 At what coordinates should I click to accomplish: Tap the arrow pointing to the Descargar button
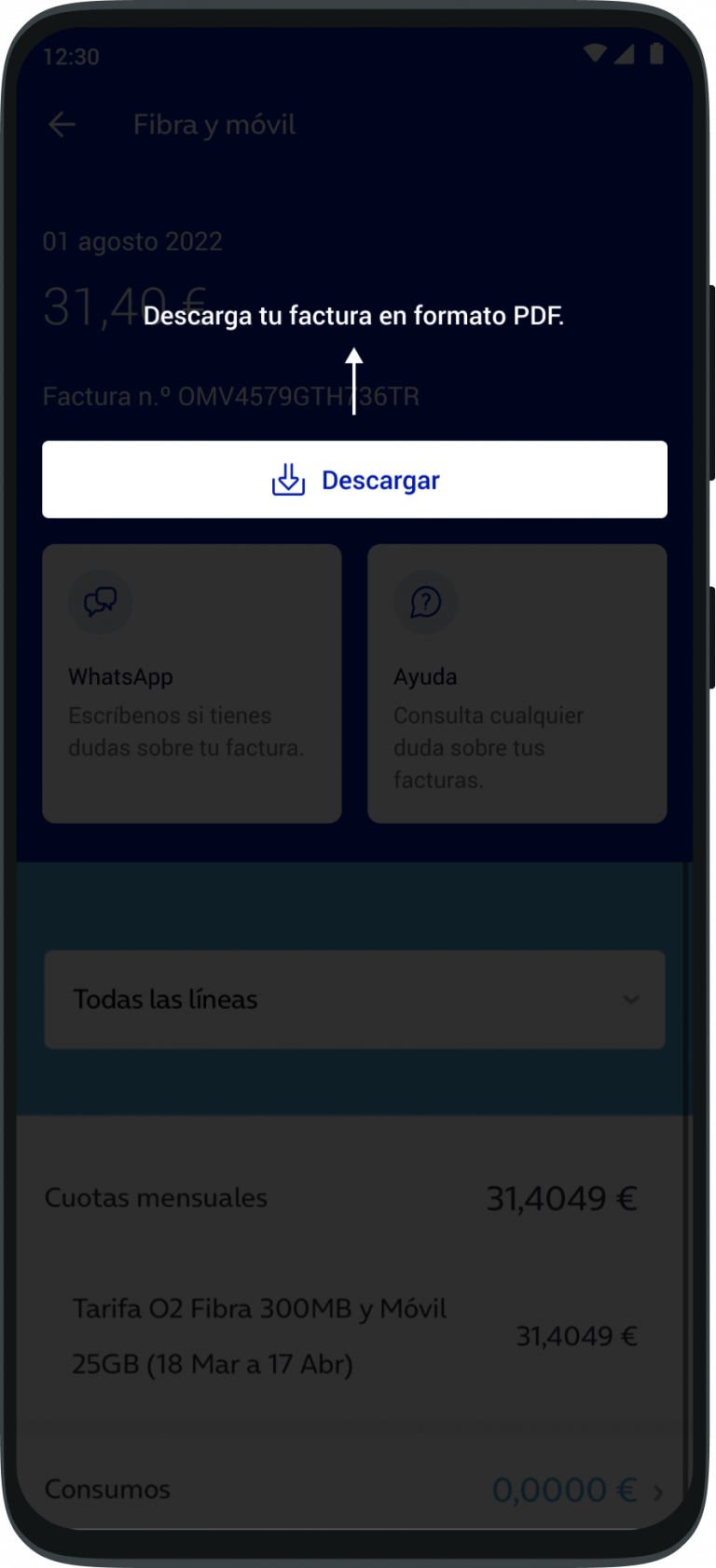pyautogui.click(x=354, y=382)
